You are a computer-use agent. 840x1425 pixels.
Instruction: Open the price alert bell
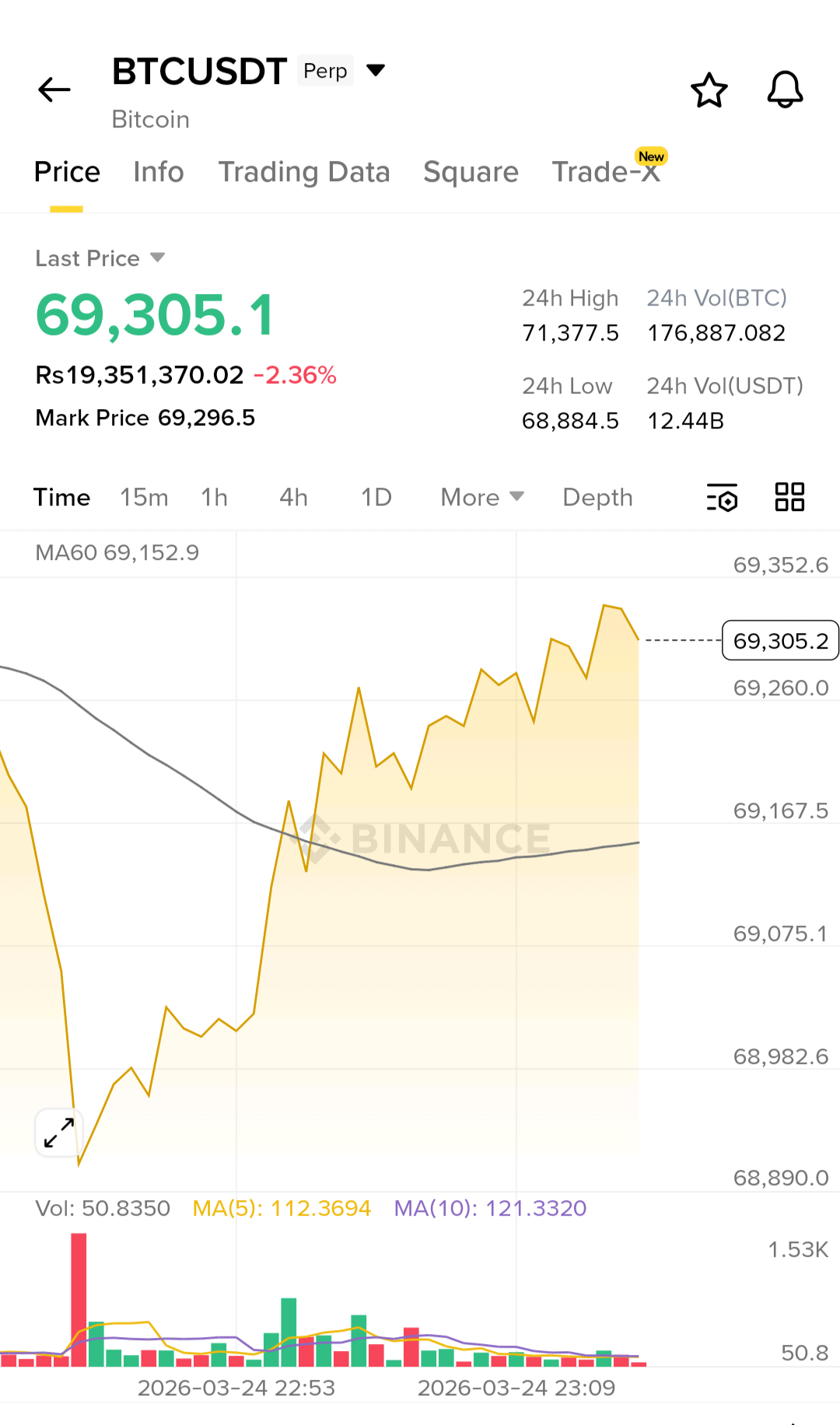pos(785,90)
